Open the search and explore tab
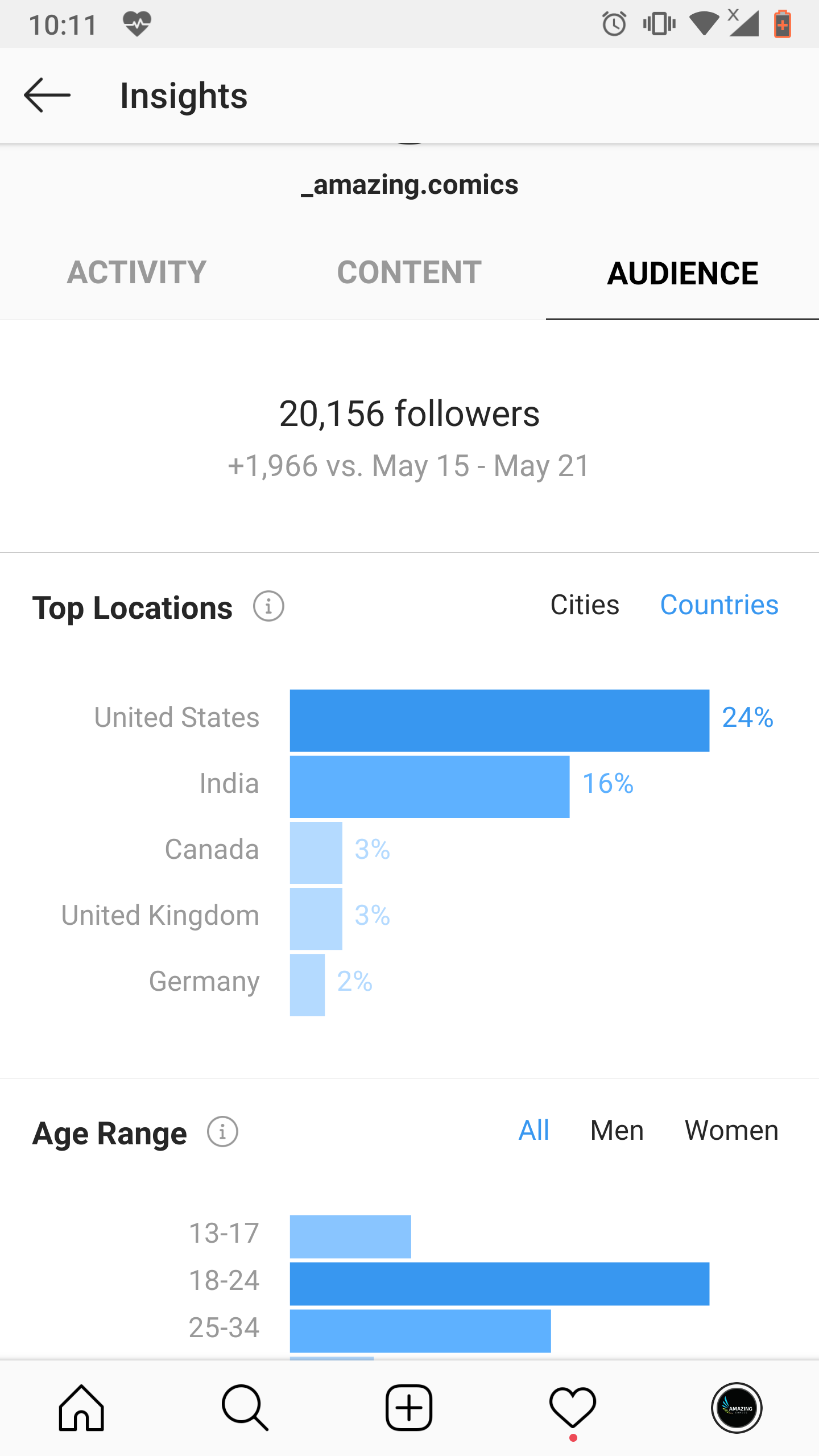Viewport: 819px width, 1456px height. [245, 1408]
